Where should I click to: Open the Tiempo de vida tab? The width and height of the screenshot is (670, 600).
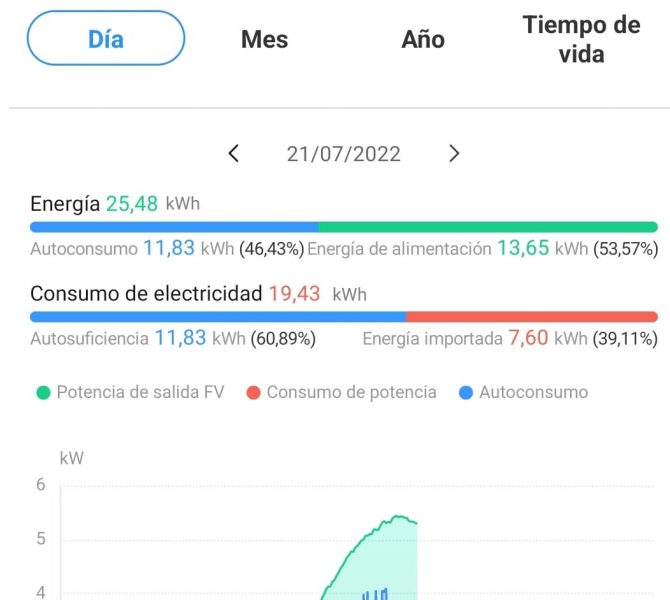tap(581, 40)
